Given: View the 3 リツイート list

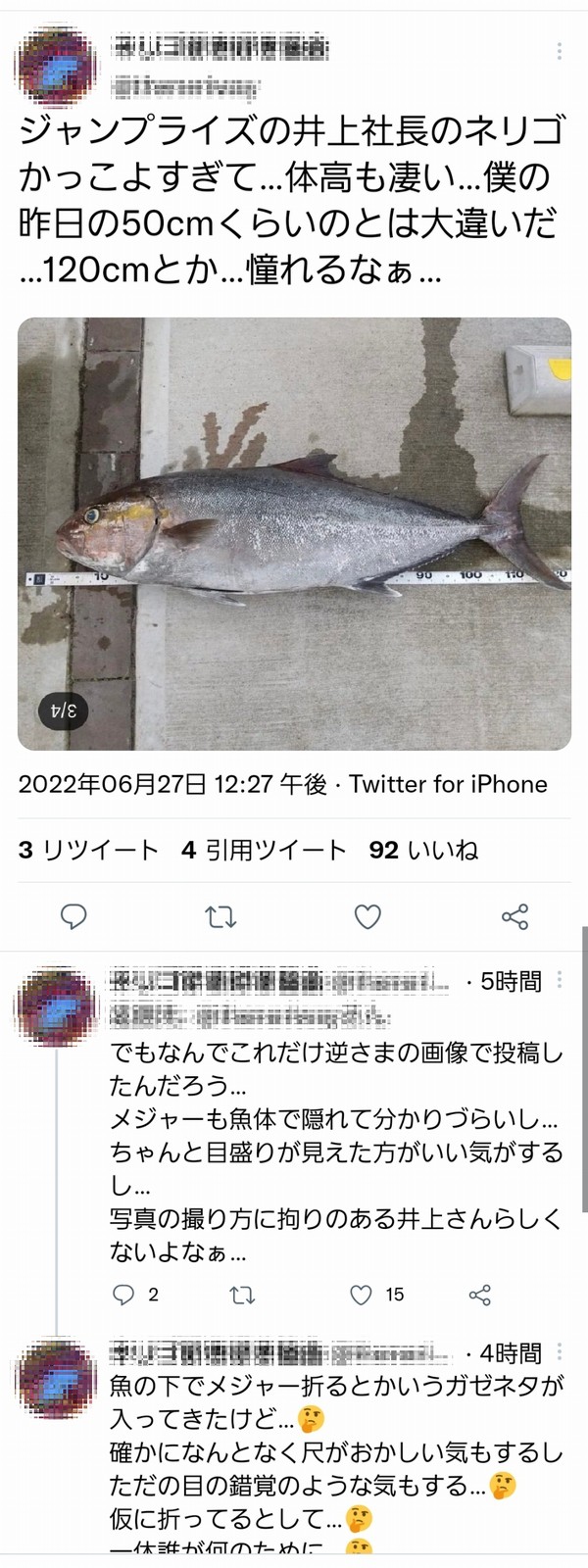Looking at the screenshot, I should click(88, 850).
